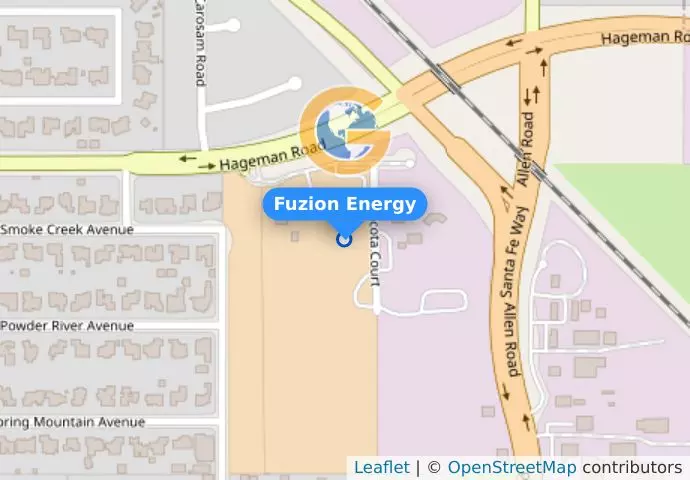Tap the Fuzion Energy location marker

(x=344, y=240)
